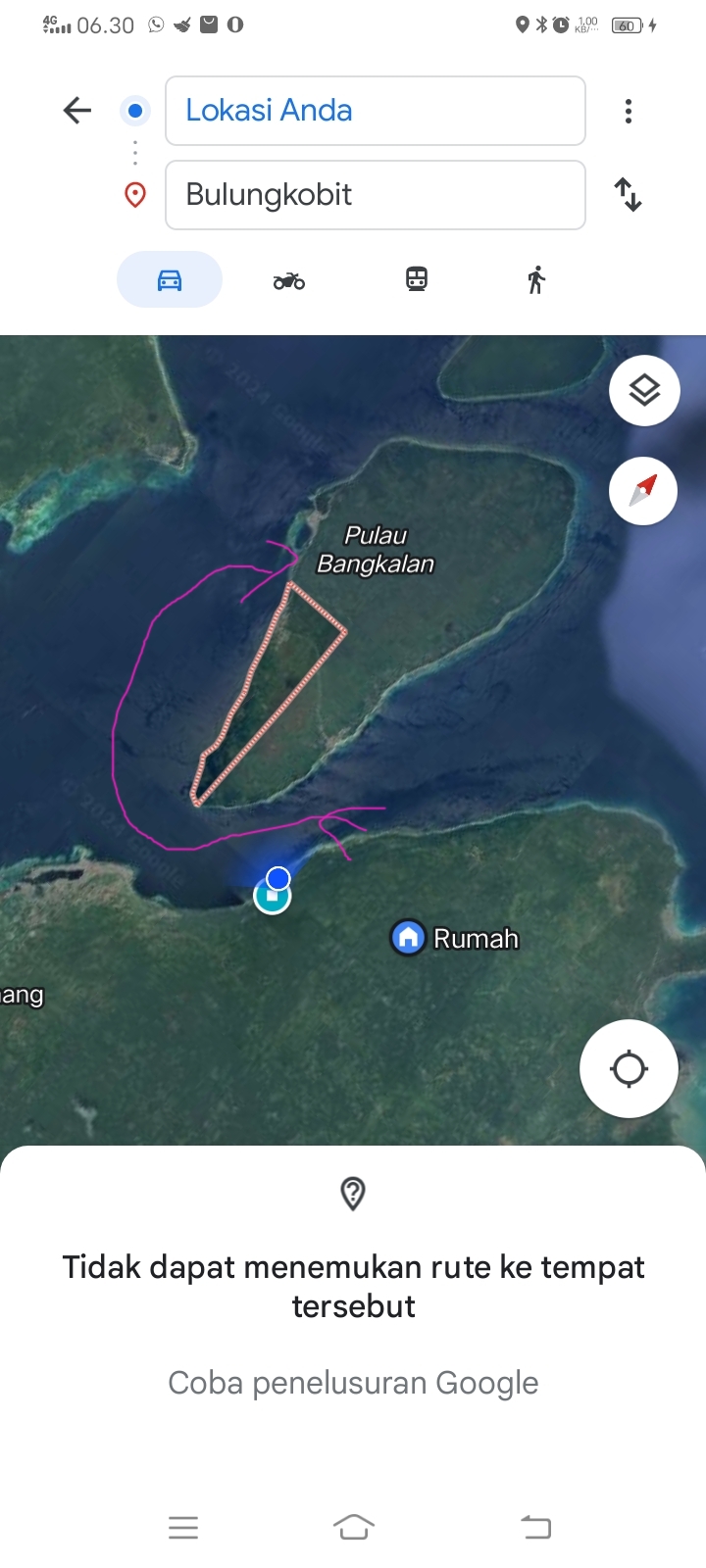Open the map layers button
Viewport: 706px width, 1568px height.
point(644,391)
